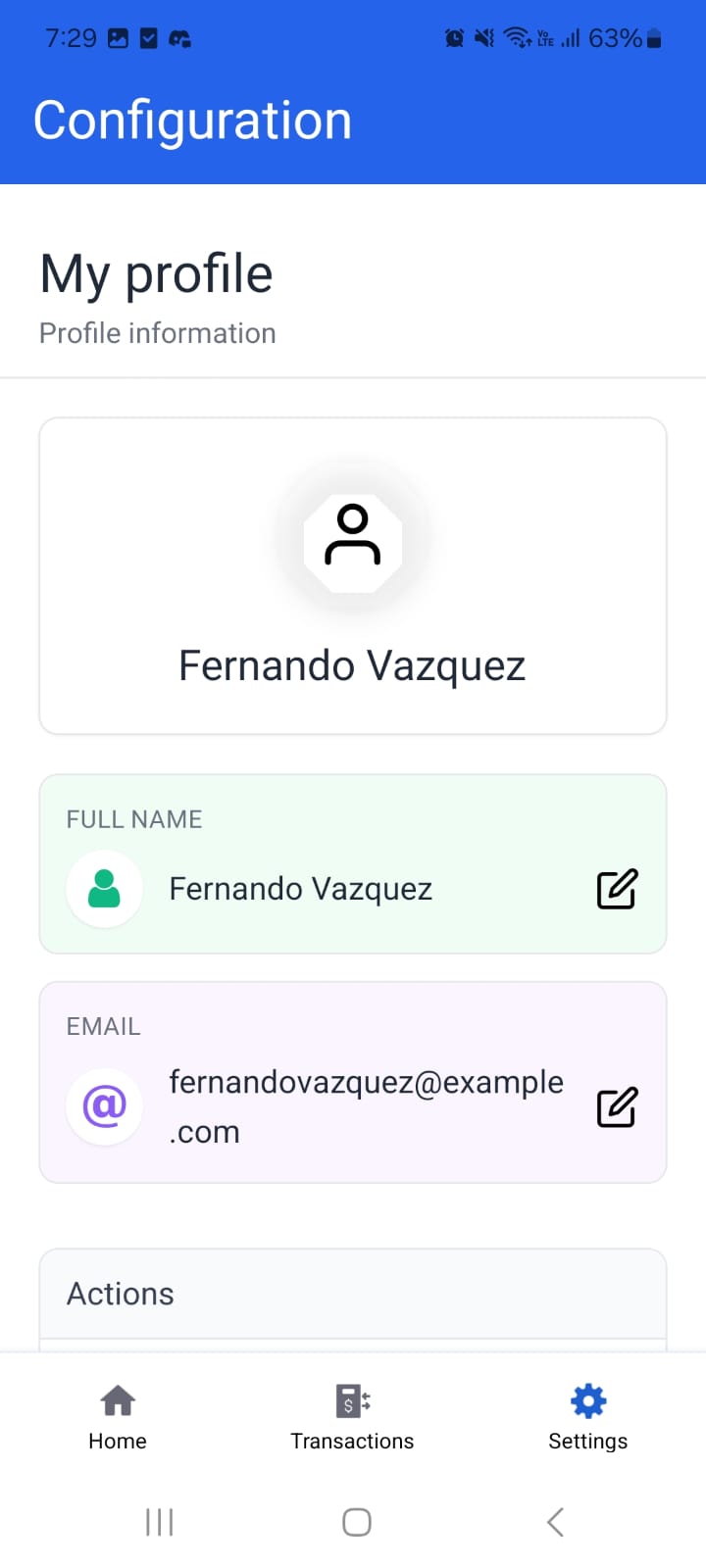Edit the full name Fernando Vazquez
The image size is (706, 1568).
click(617, 889)
